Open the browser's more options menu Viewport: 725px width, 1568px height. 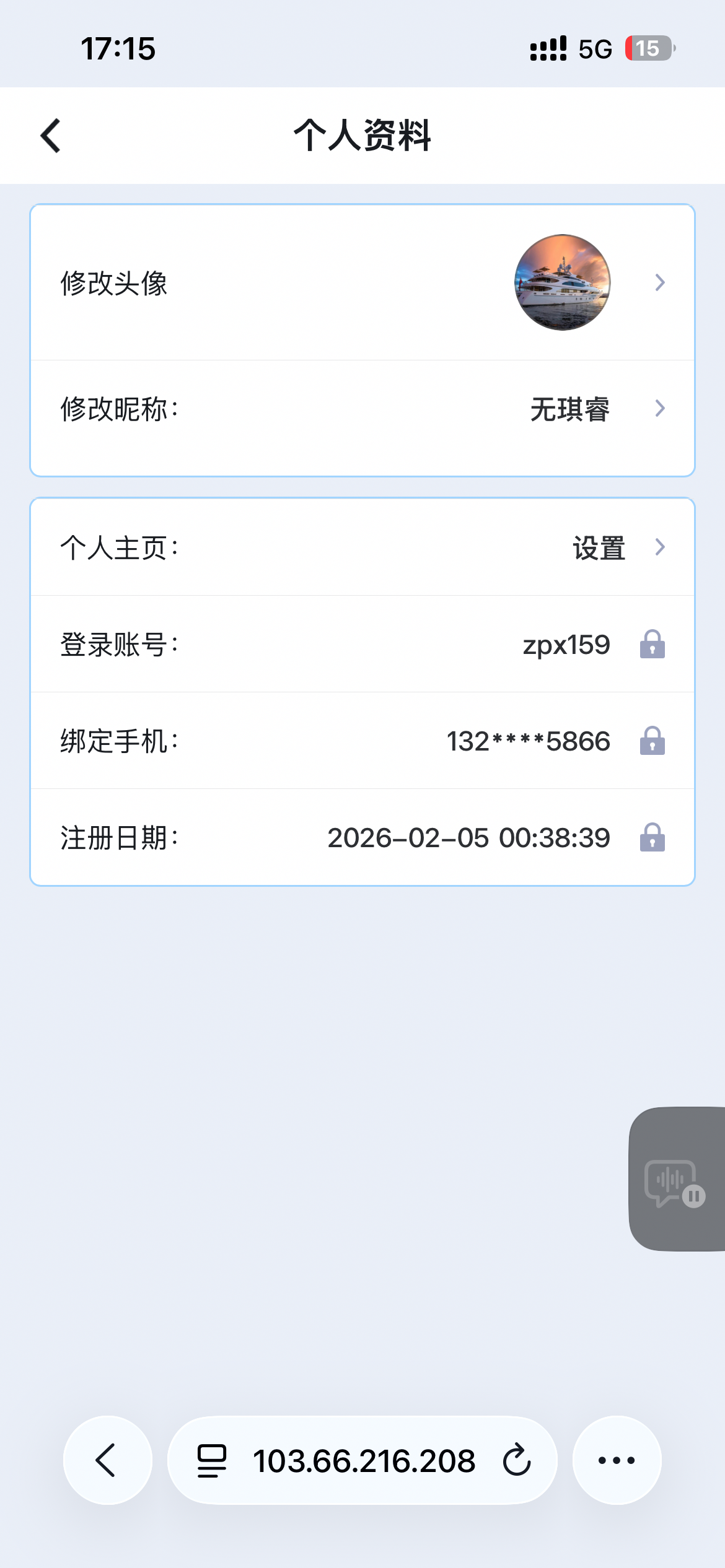click(x=617, y=1460)
